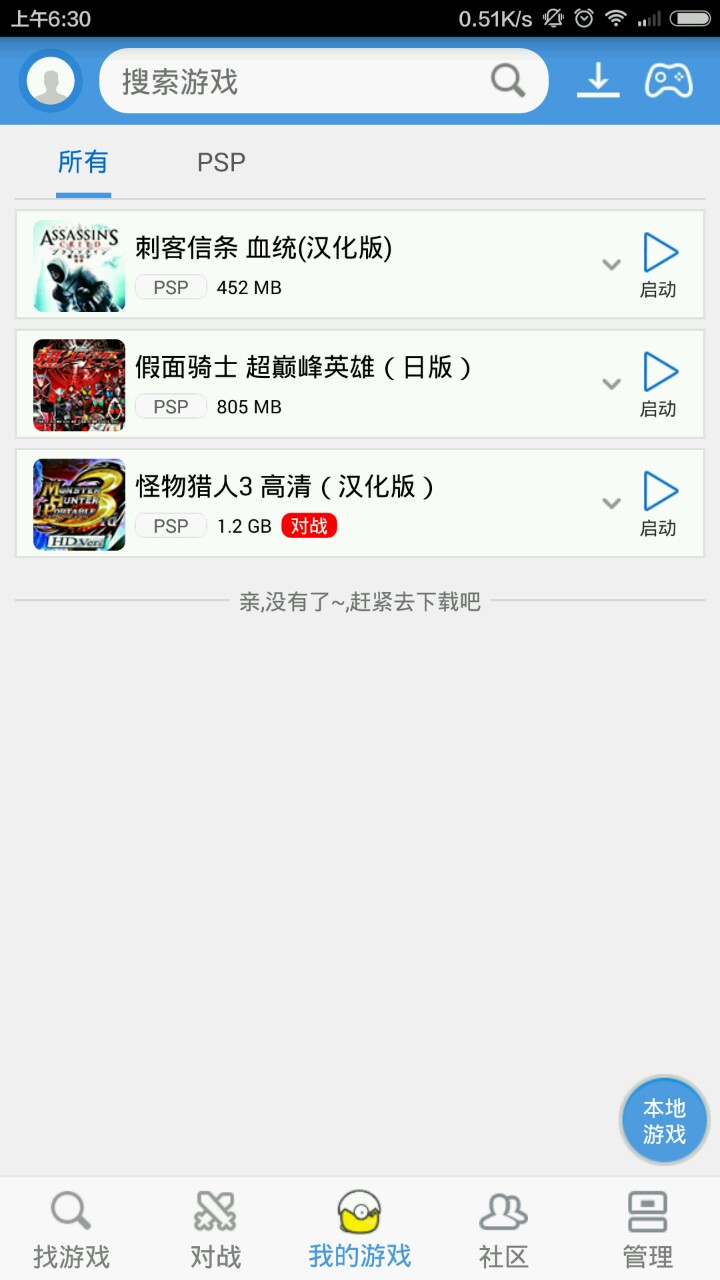This screenshot has width=720, height=1280.
Task: Open the 刺客信条 血统 game entry
Action: pyautogui.click(x=300, y=265)
